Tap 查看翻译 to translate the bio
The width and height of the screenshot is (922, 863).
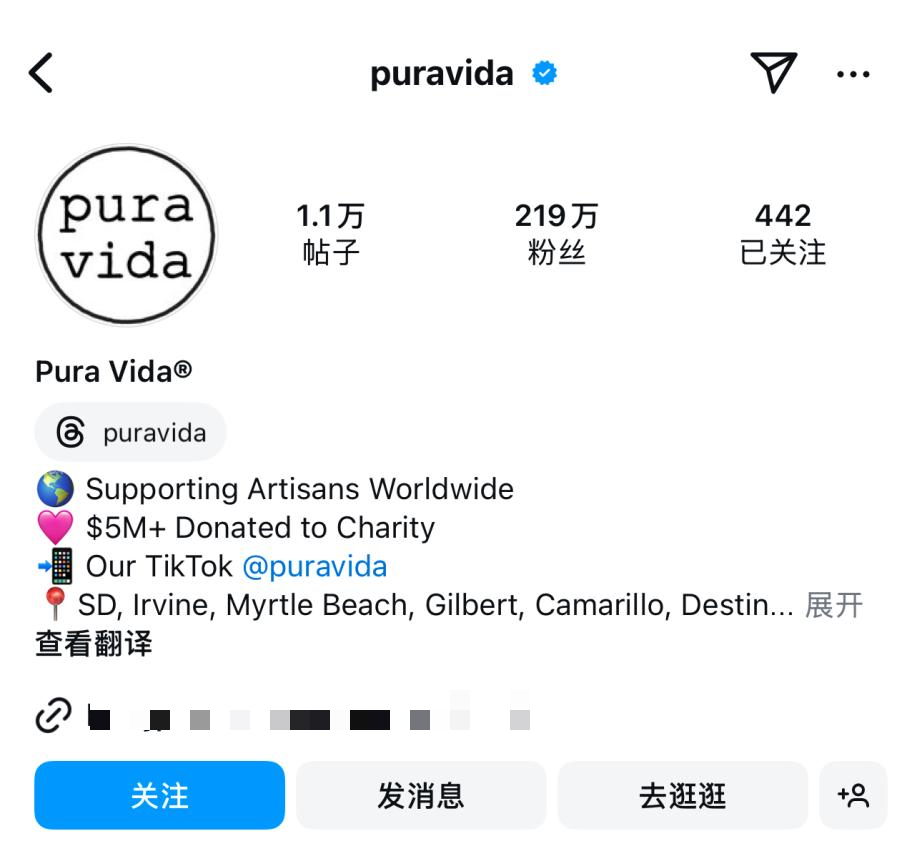(94, 644)
